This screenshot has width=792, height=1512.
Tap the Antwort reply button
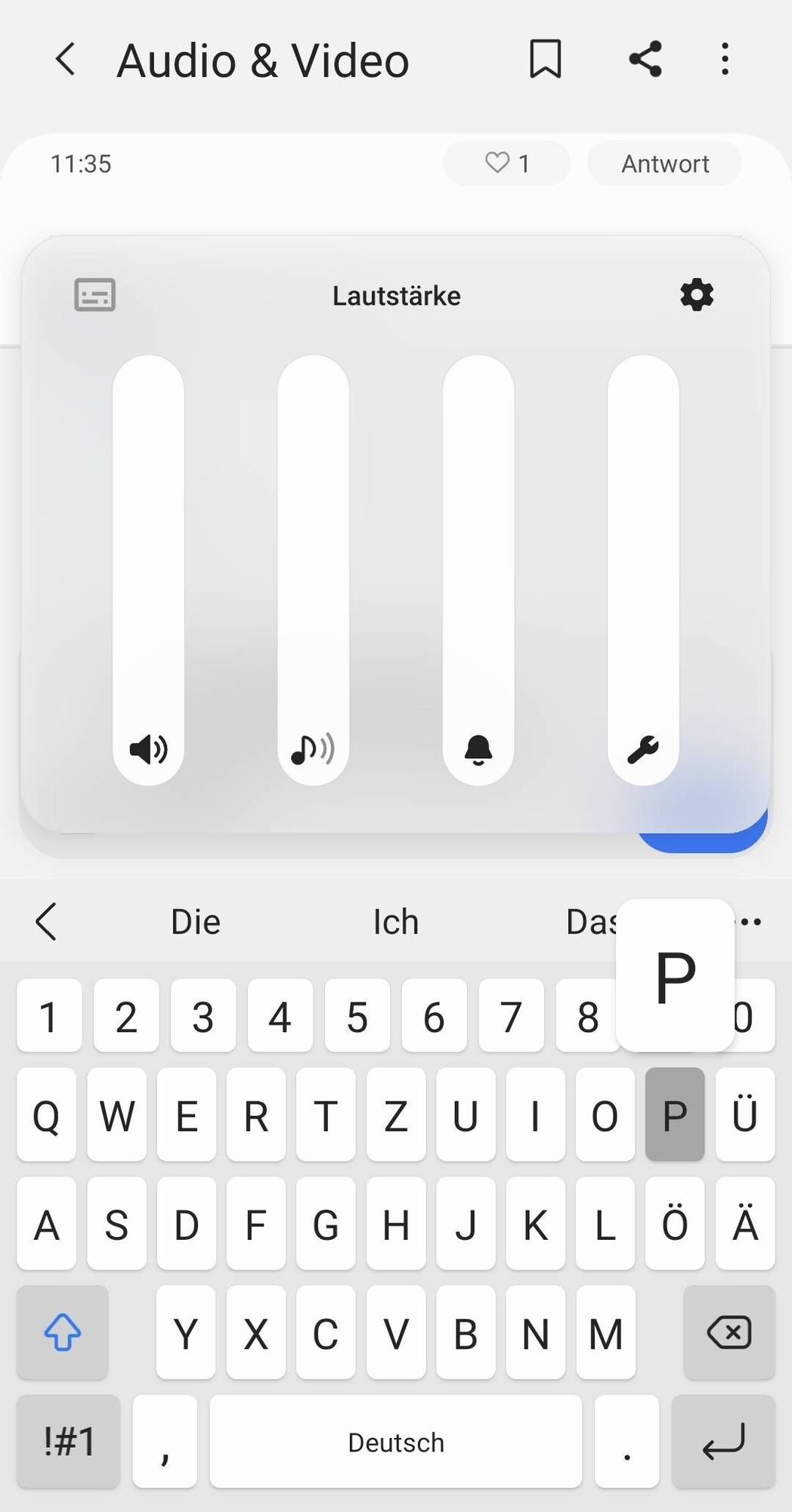coord(664,163)
